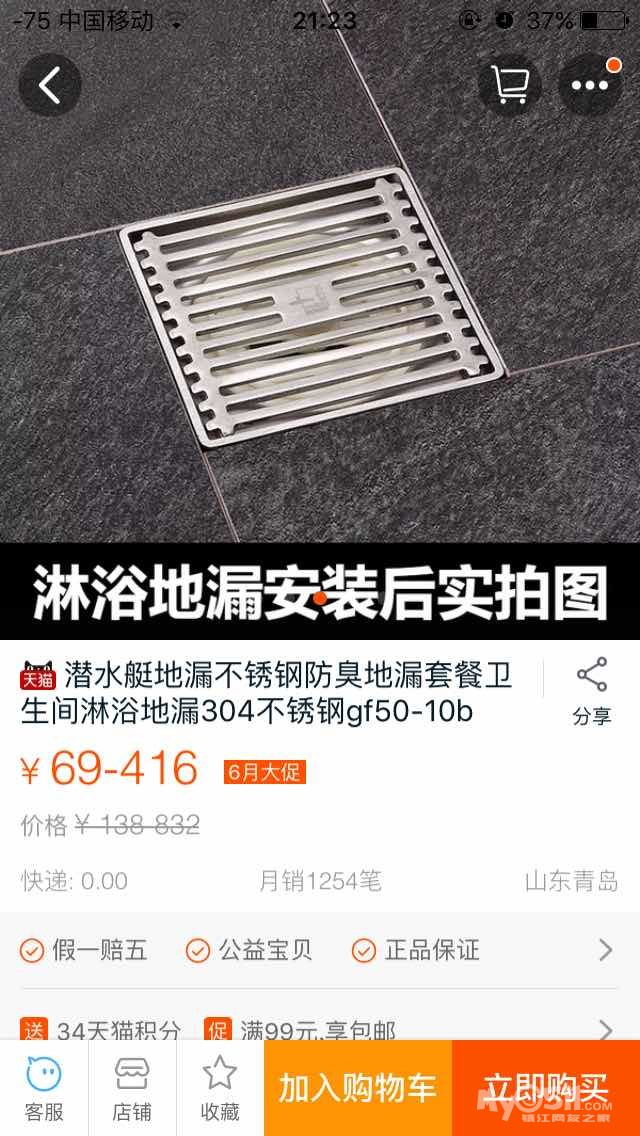Expand the 假一赔五 service guarantees row
Screen dimensions: 640x1136
pos(320,950)
